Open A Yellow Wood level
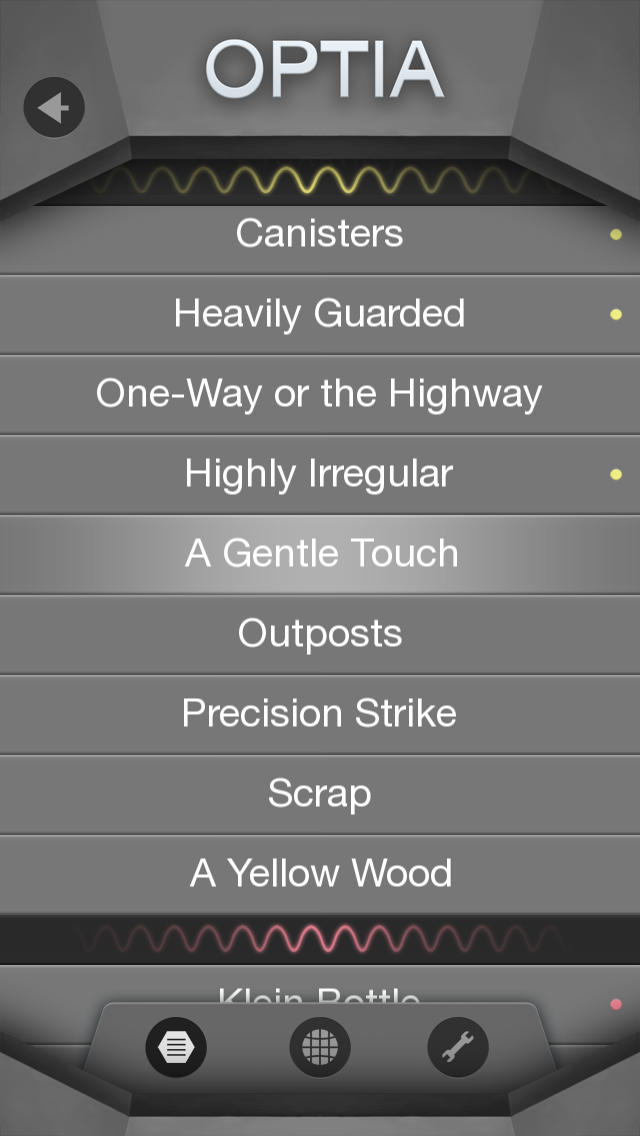The width and height of the screenshot is (640, 1136). pos(320,874)
